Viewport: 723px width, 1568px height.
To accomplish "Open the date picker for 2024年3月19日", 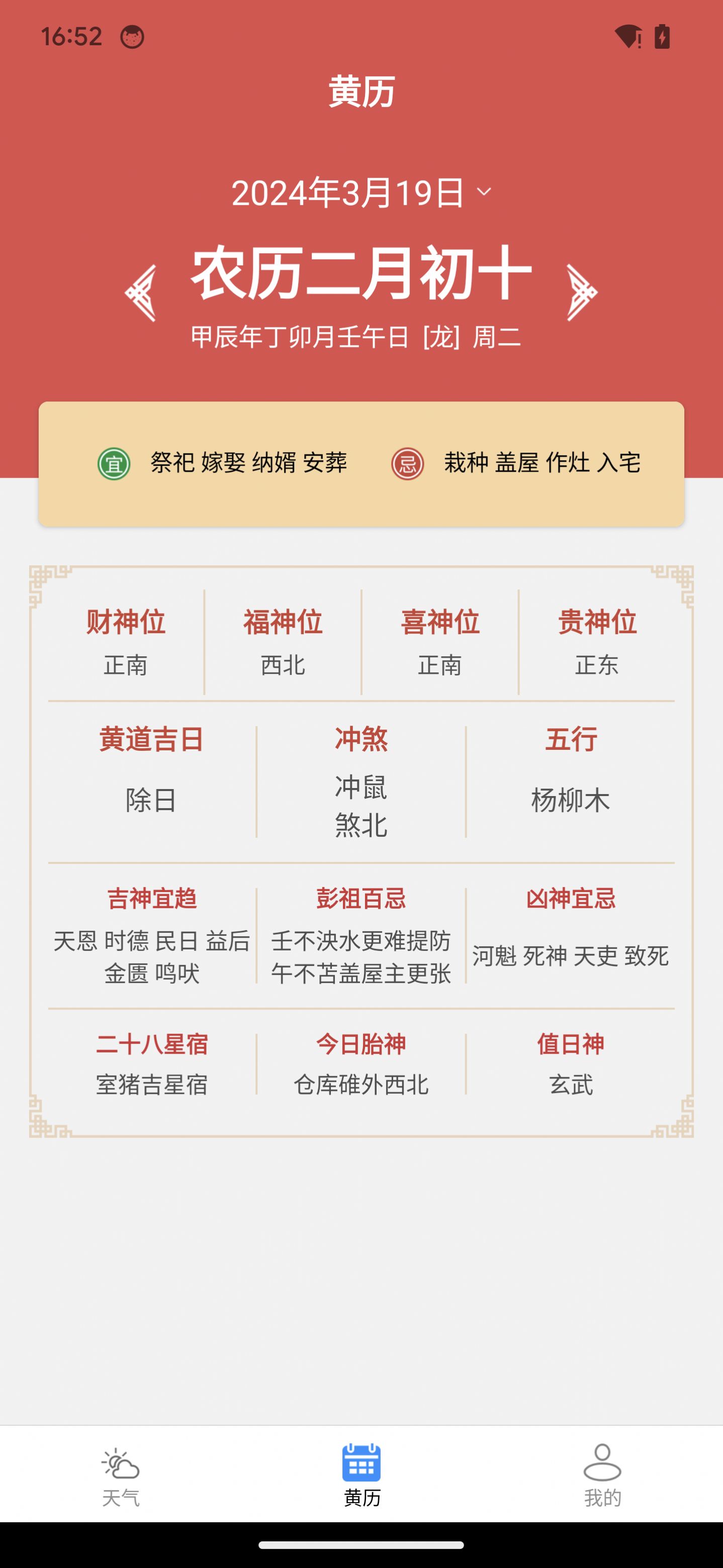I will (x=361, y=193).
